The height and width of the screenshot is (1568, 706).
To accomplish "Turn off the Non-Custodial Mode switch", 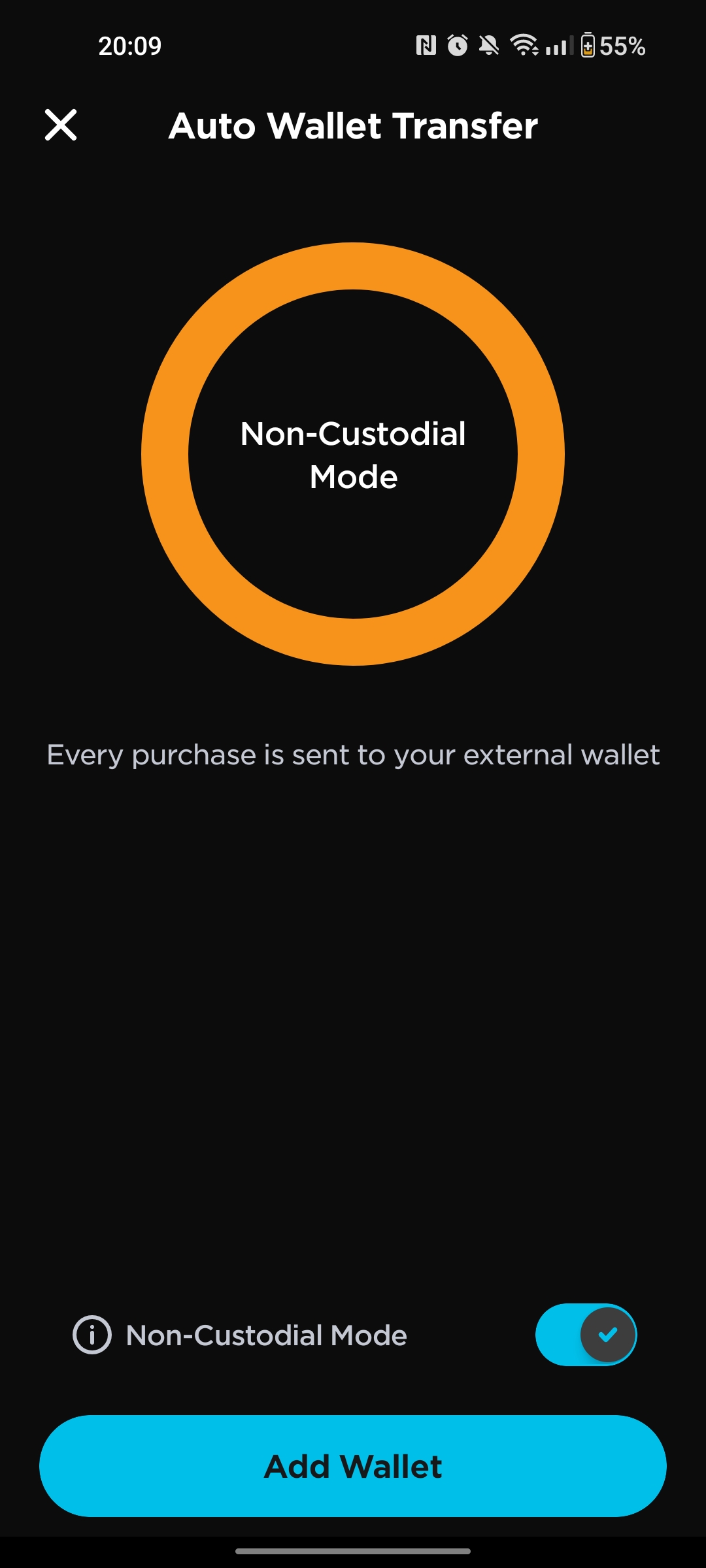I will pyautogui.click(x=586, y=1335).
